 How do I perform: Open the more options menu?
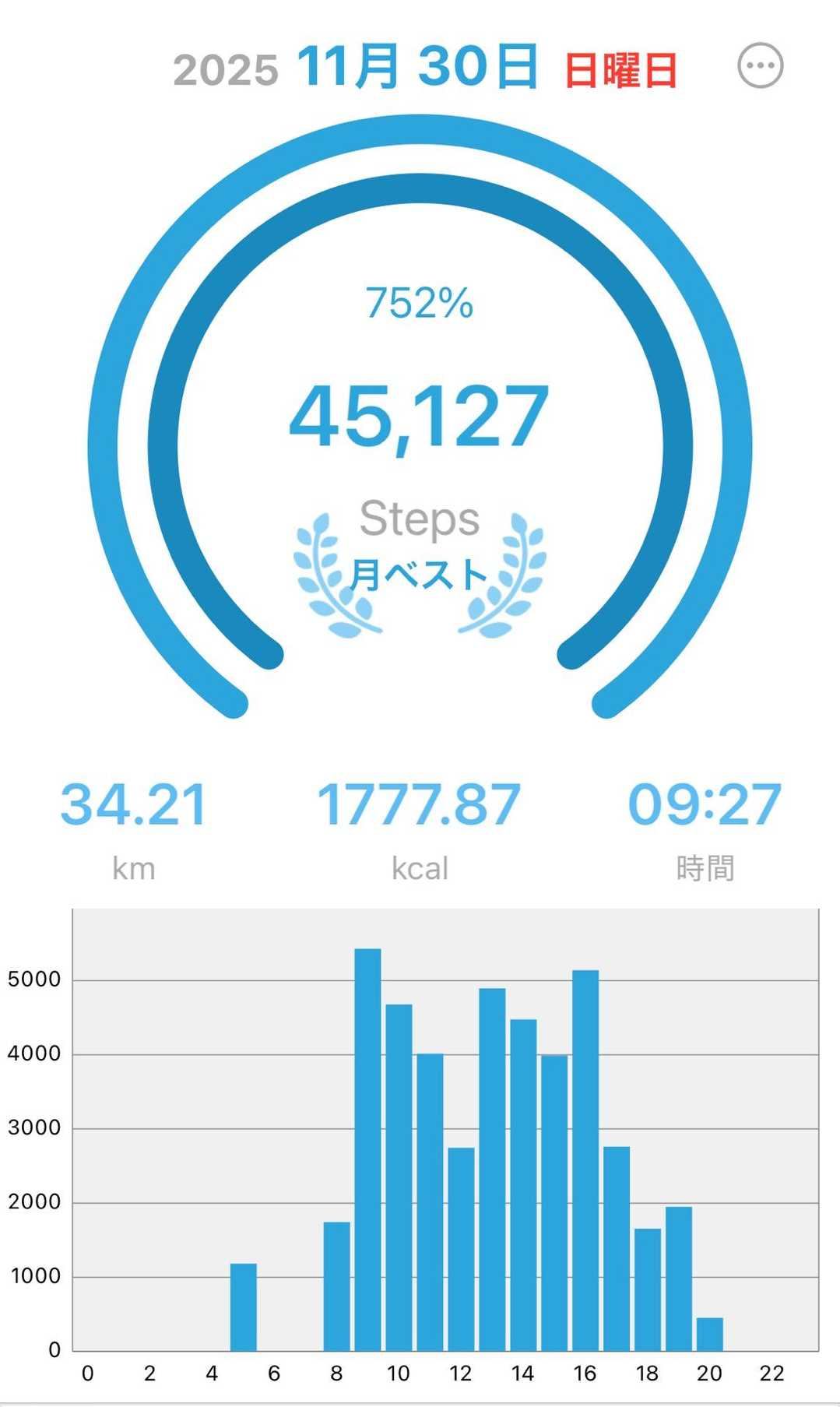coord(760,65)
